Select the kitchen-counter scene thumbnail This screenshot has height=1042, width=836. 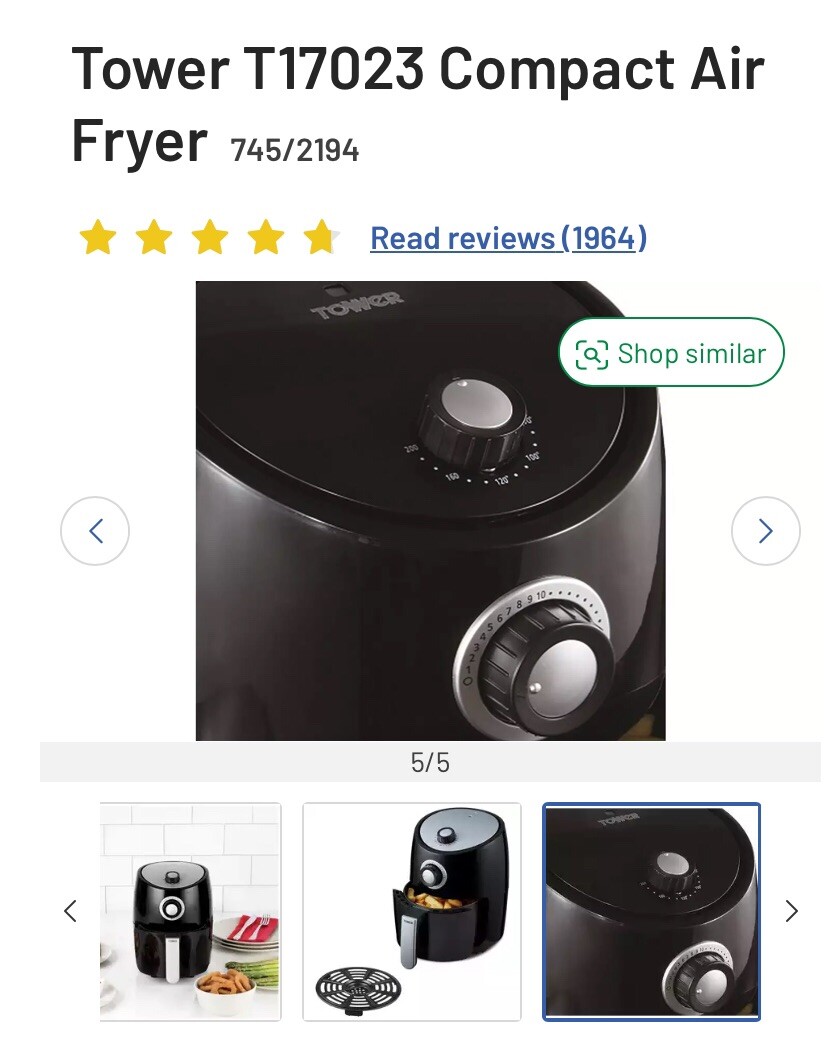point(192,911)
